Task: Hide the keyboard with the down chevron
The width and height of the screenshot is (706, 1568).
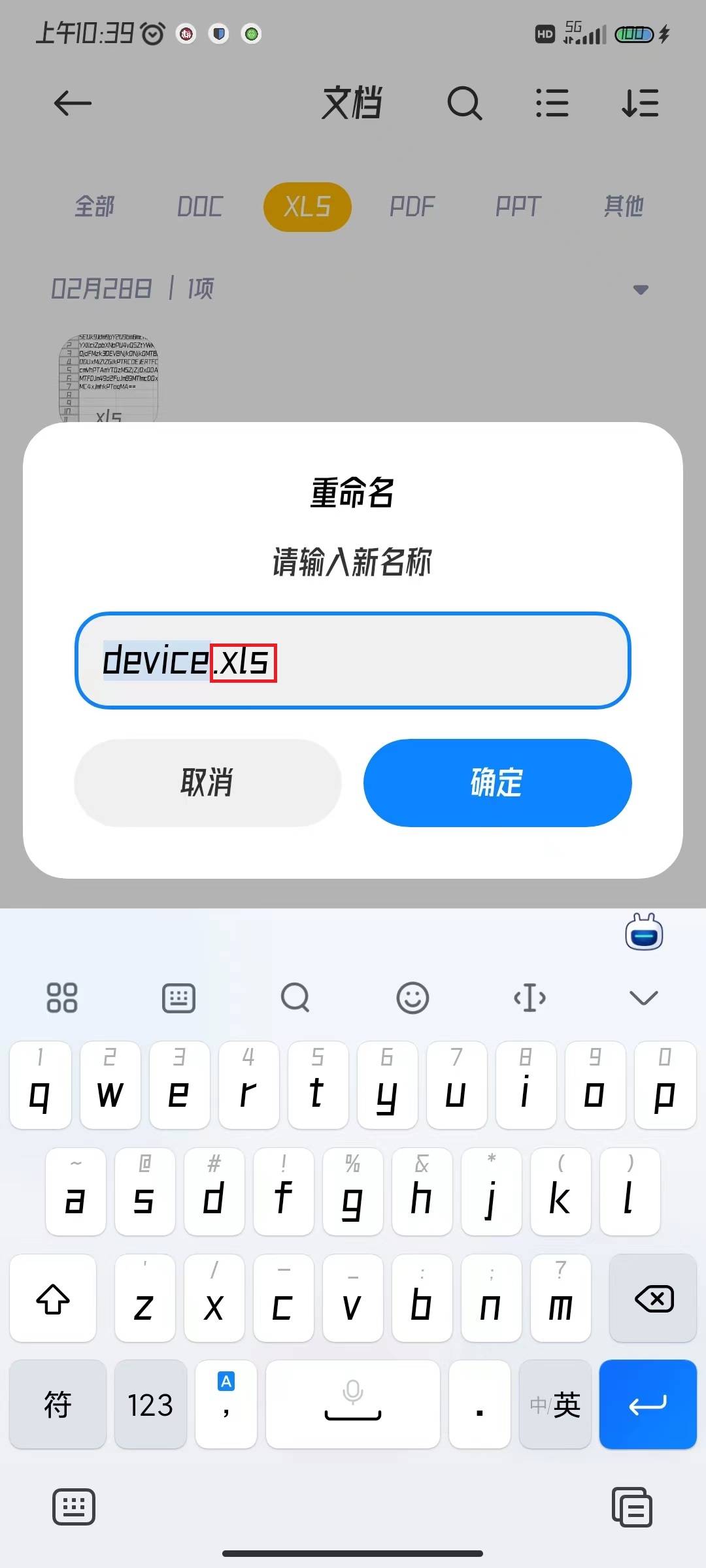Action: (x=643, y=998)
